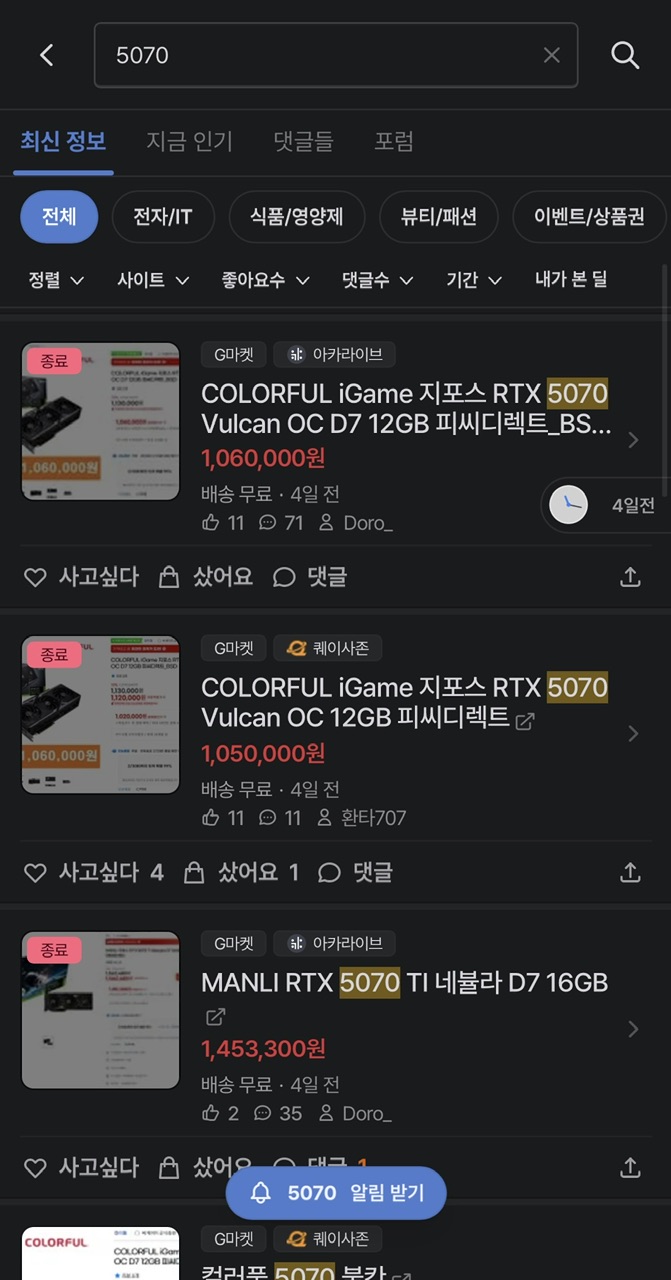671x1280 pixels.
Task: Open the 포럼 tab
Action: (393, 141)
